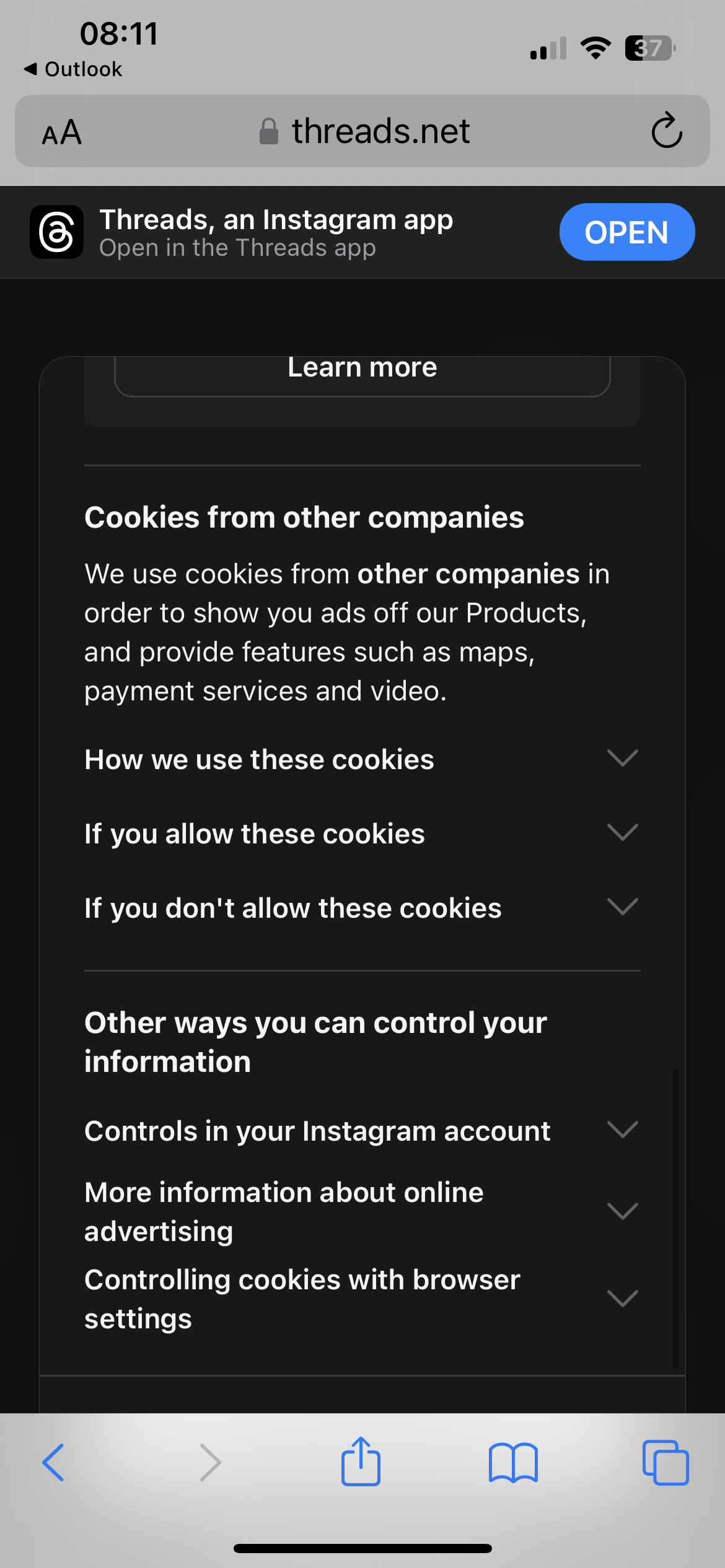Image resolution: width=725 pixels, height=1568 pixels.
Task: Go back to the previous page in Safari
Action: pyautogui.click(x=53, y=1463)
